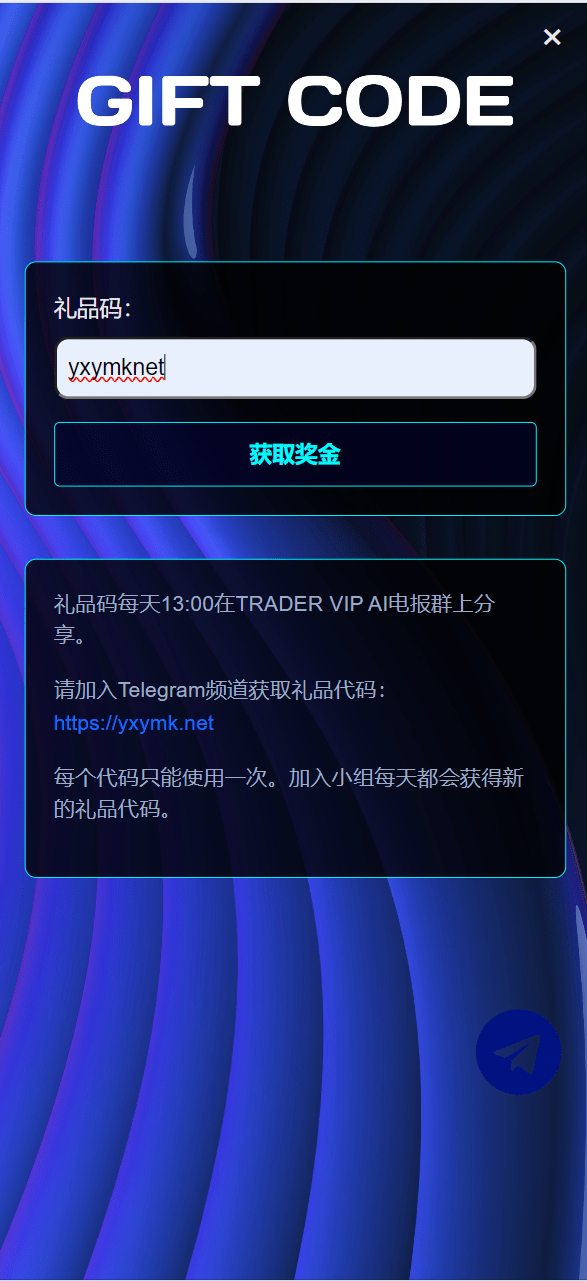Close the Gift Code dialog

[552, 37]
